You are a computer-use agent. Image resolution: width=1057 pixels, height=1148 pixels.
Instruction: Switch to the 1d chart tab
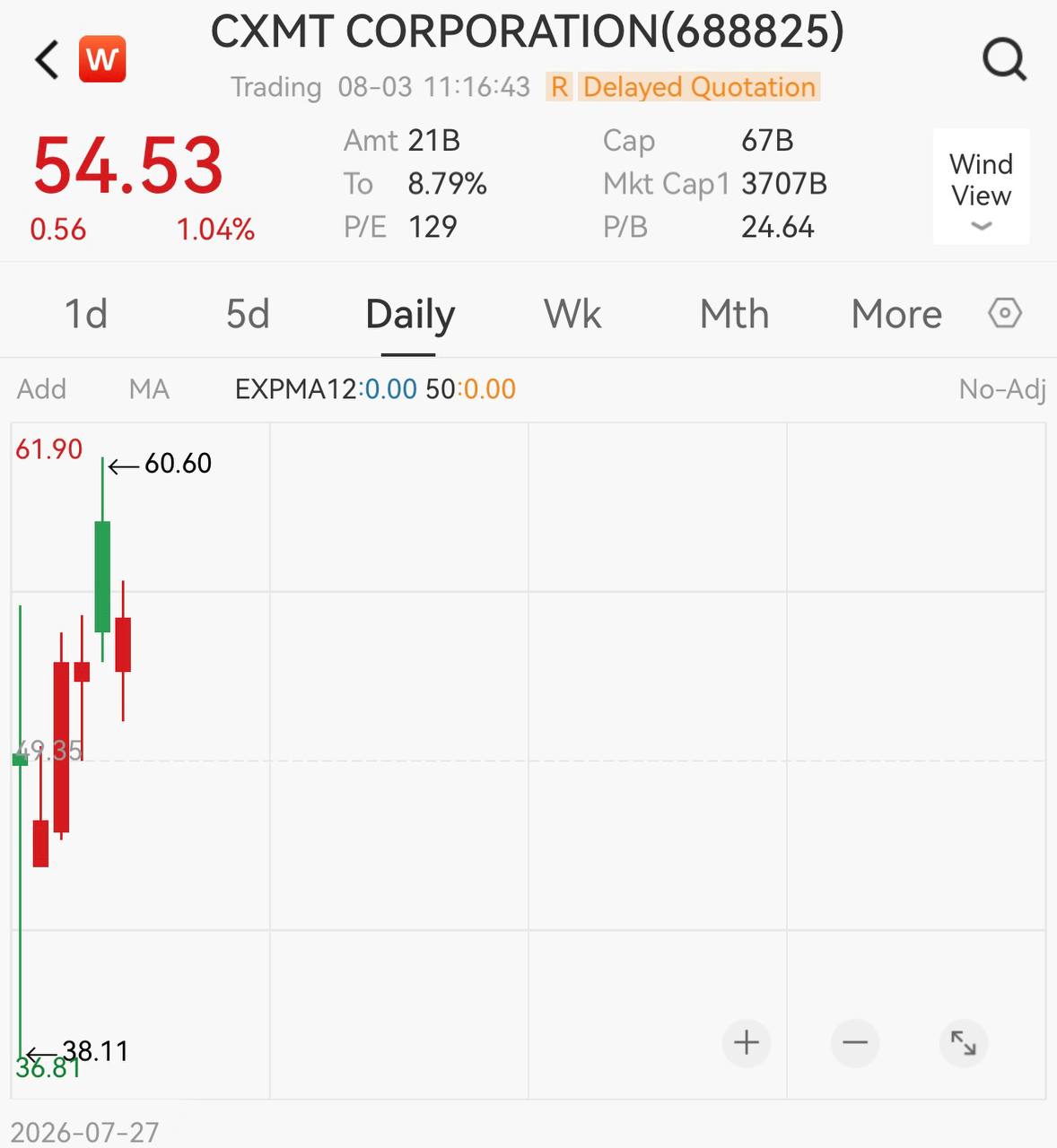(86, 314)
